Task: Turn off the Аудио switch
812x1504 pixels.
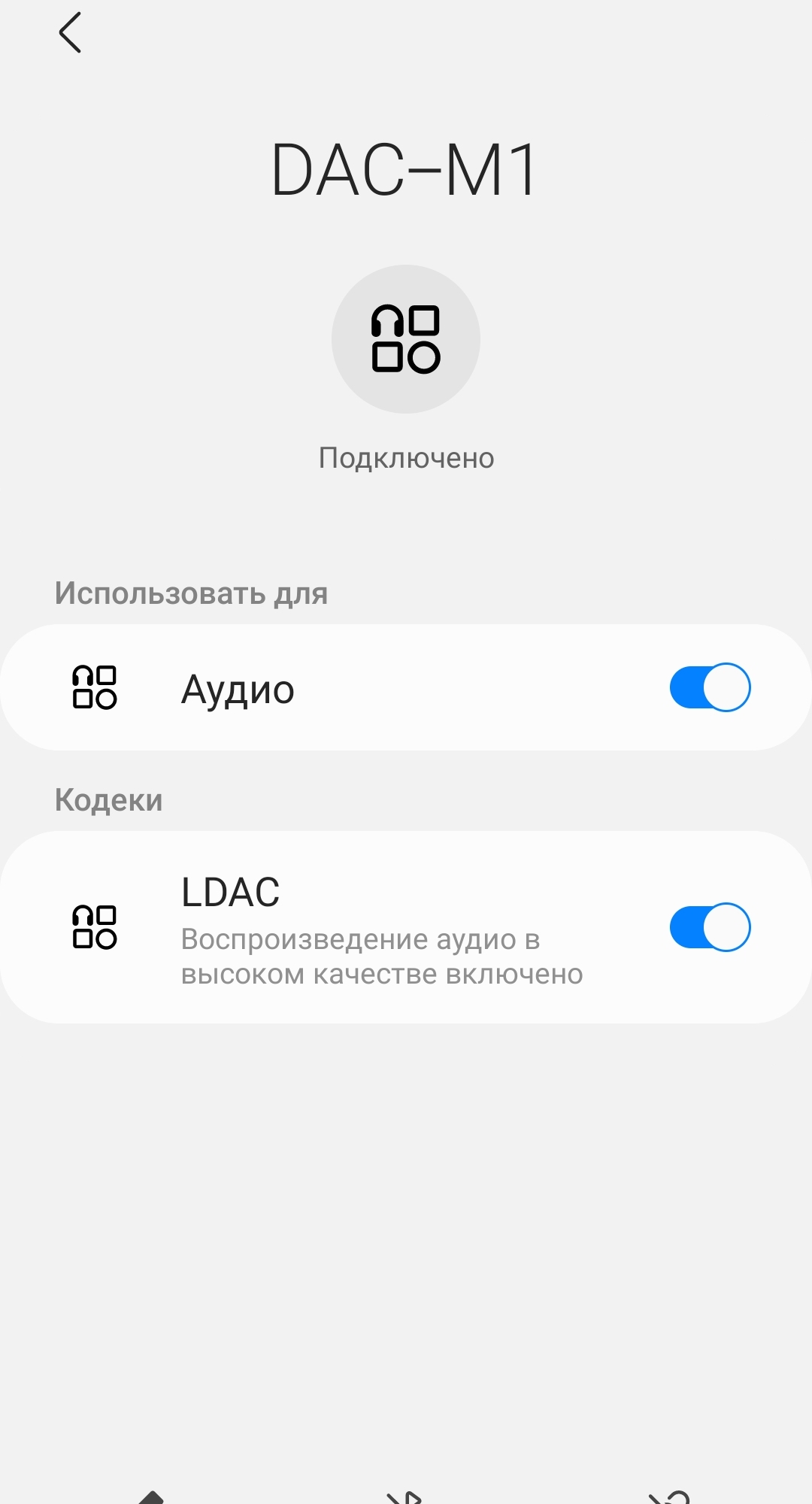Action: tap(710, 687)
